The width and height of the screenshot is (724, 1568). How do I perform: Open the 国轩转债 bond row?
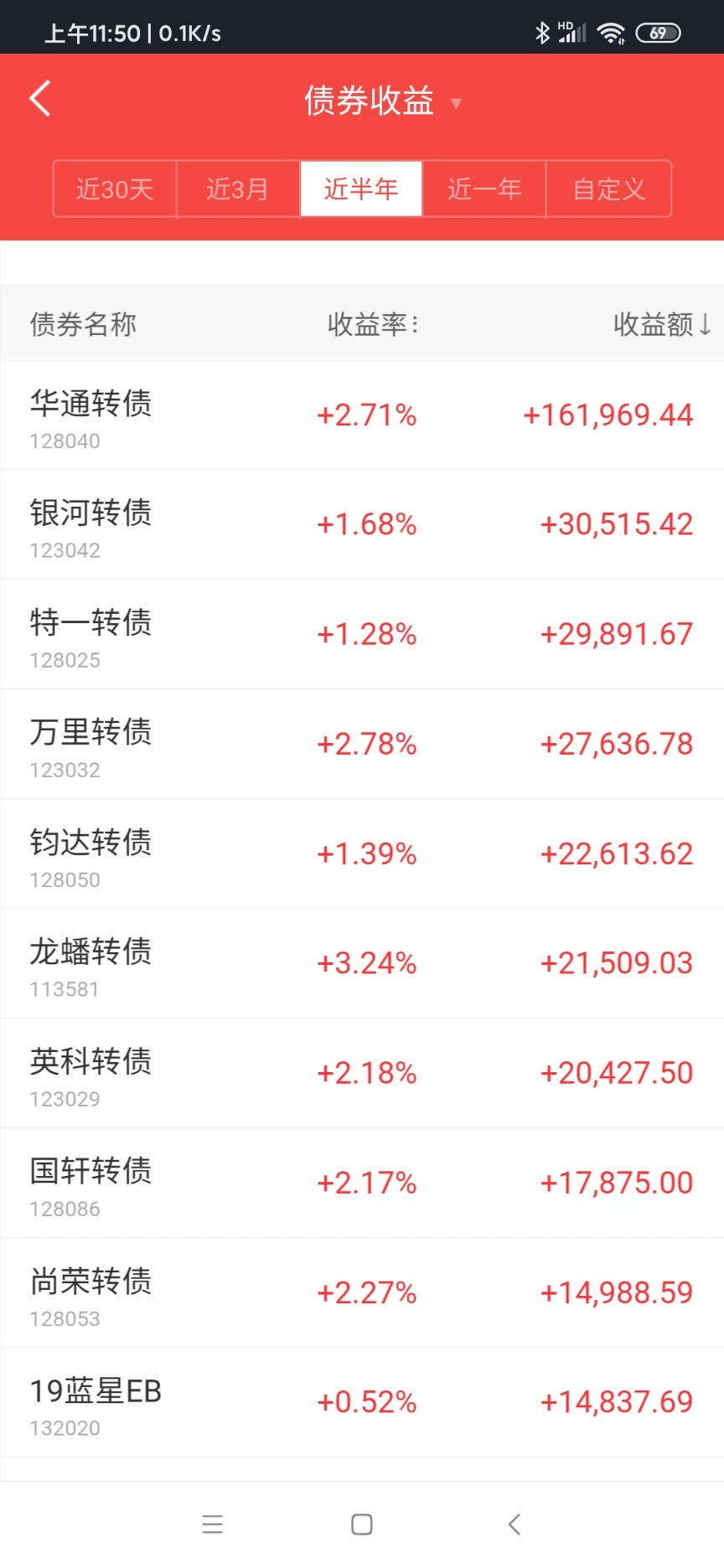tap(362, 1184)
